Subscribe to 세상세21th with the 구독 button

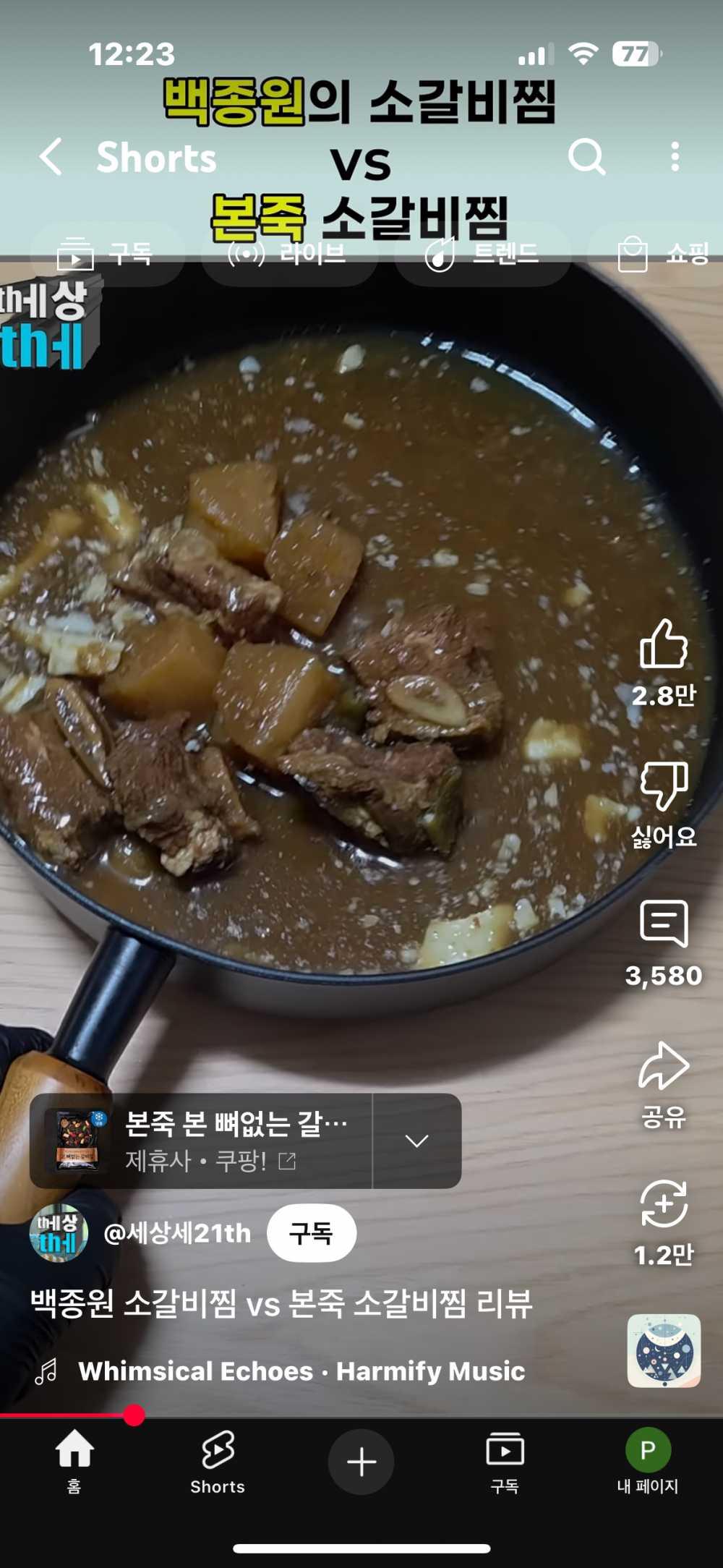311,1233
